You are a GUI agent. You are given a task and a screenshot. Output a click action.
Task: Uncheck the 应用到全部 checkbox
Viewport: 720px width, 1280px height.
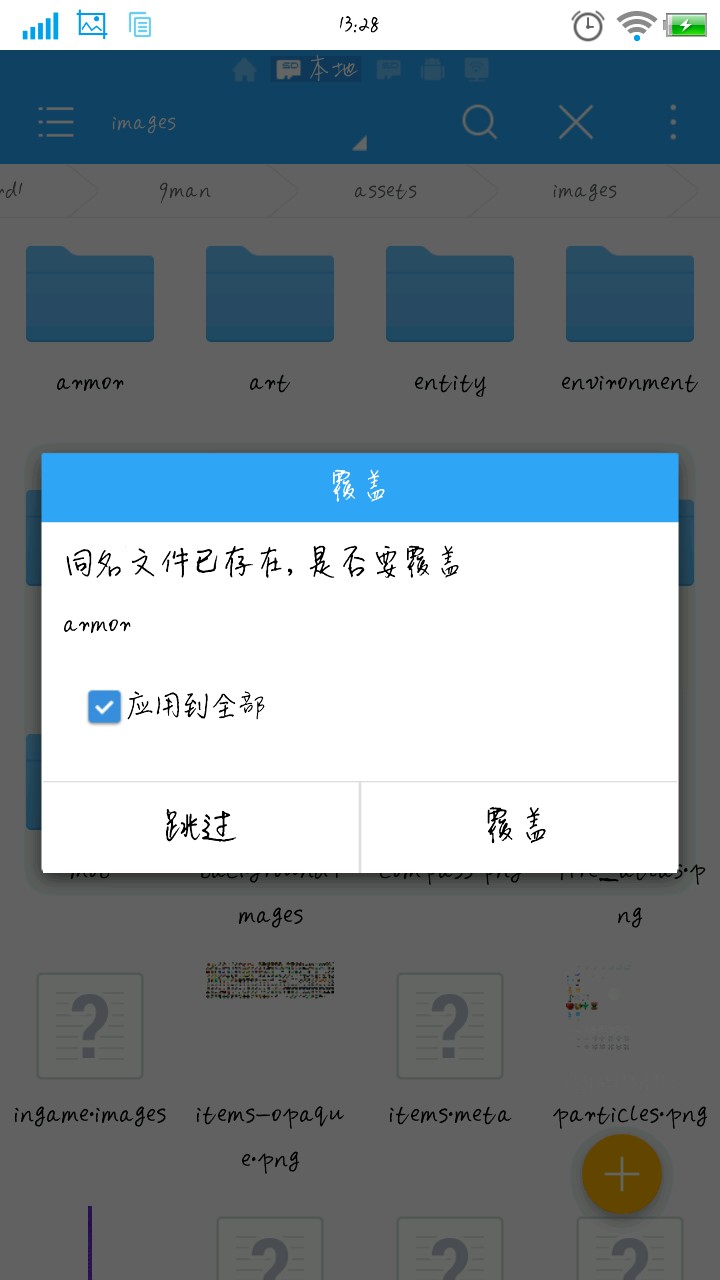click(104, 707)
